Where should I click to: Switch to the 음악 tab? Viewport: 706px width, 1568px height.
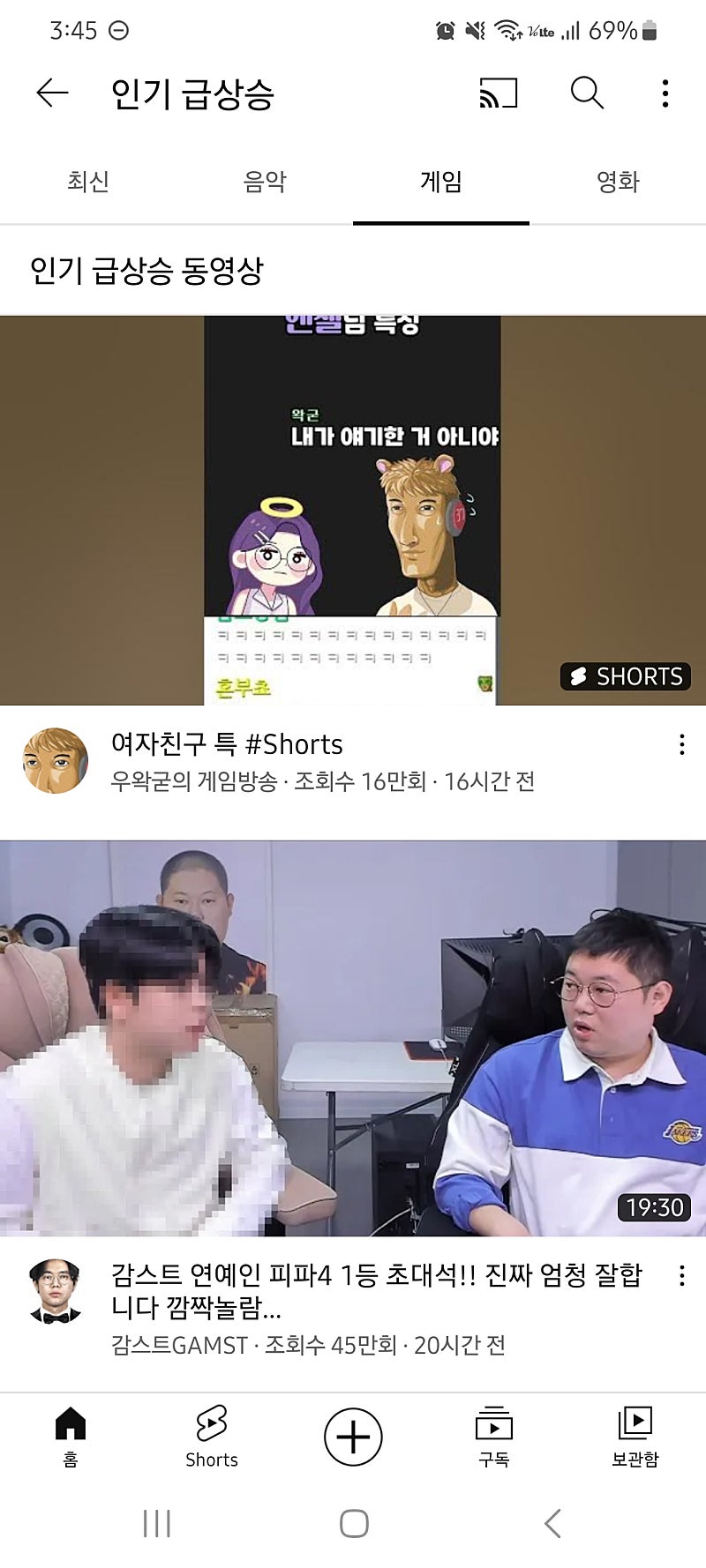pos(265,182)
